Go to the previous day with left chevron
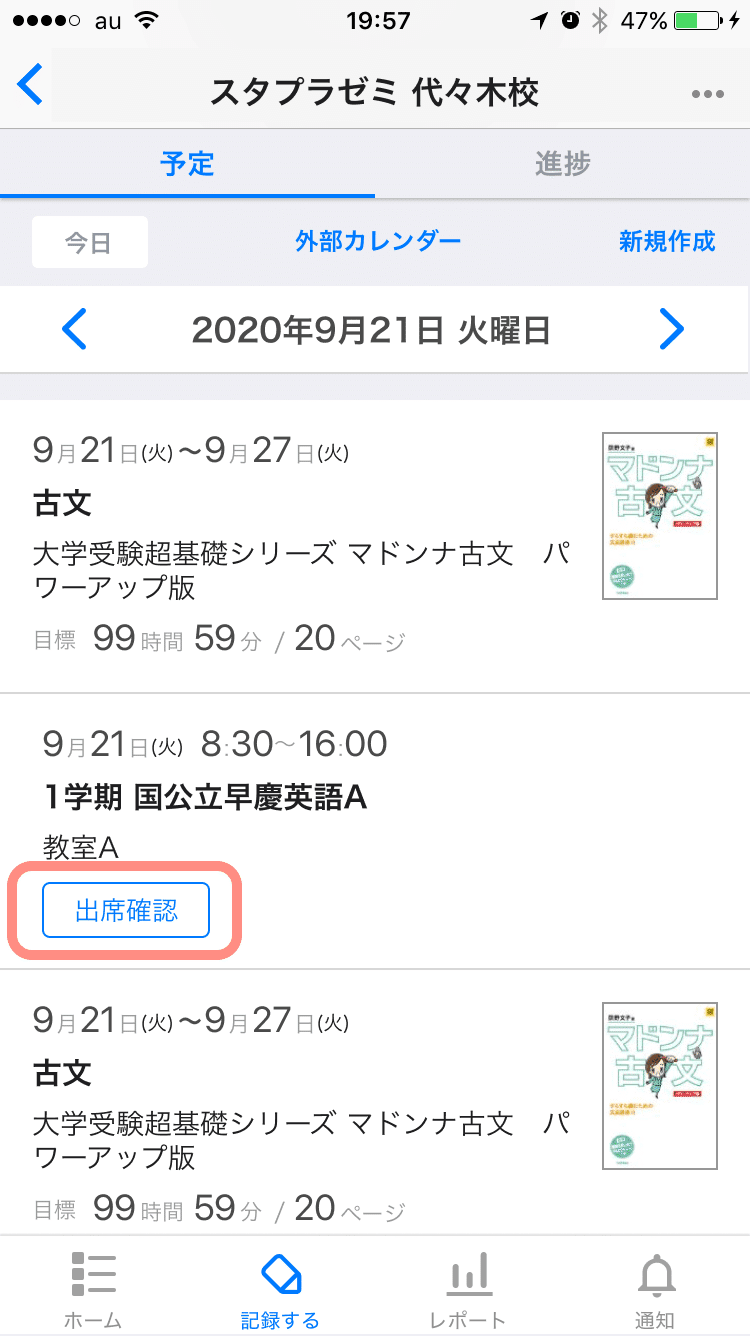 pyautogui.click(x=75, y=329)
